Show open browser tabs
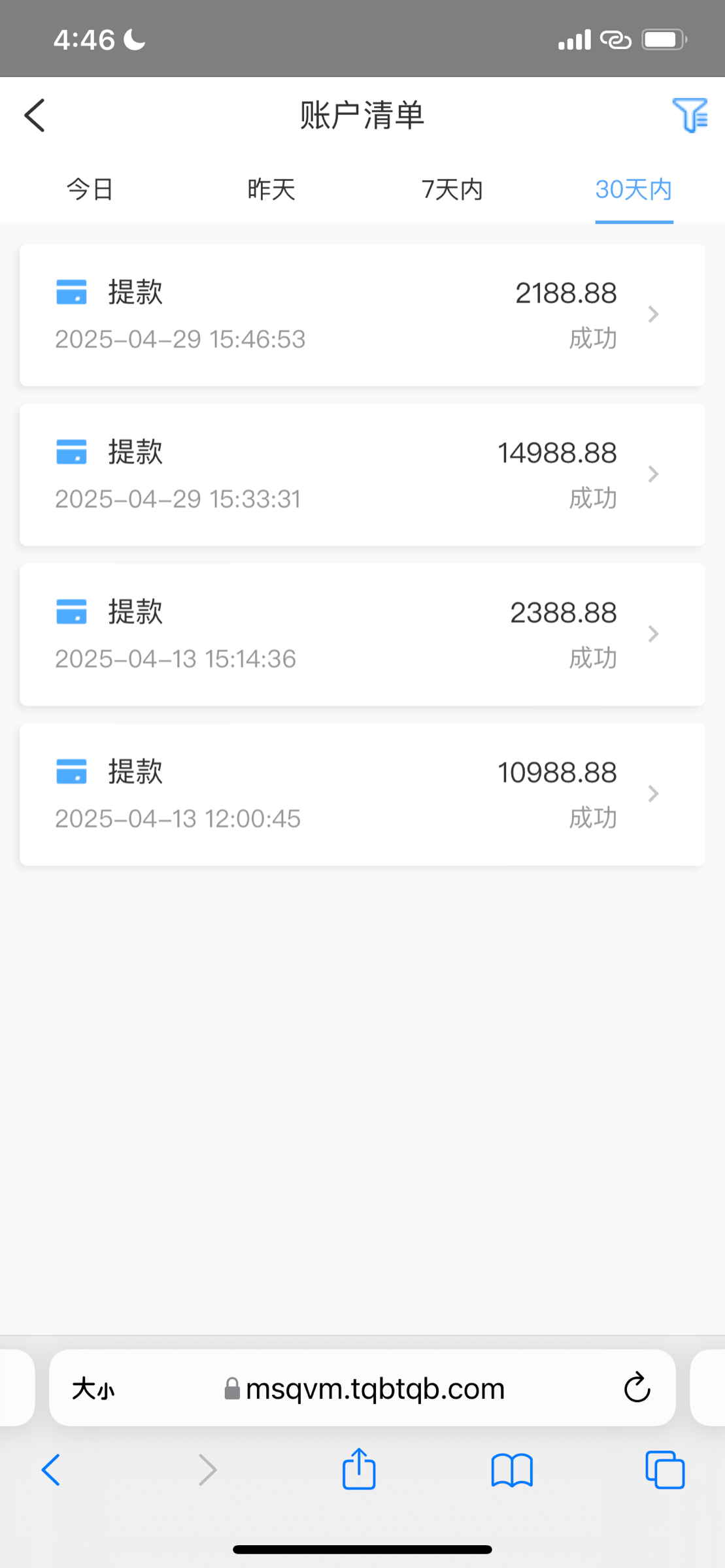 tap(665, 1470)
